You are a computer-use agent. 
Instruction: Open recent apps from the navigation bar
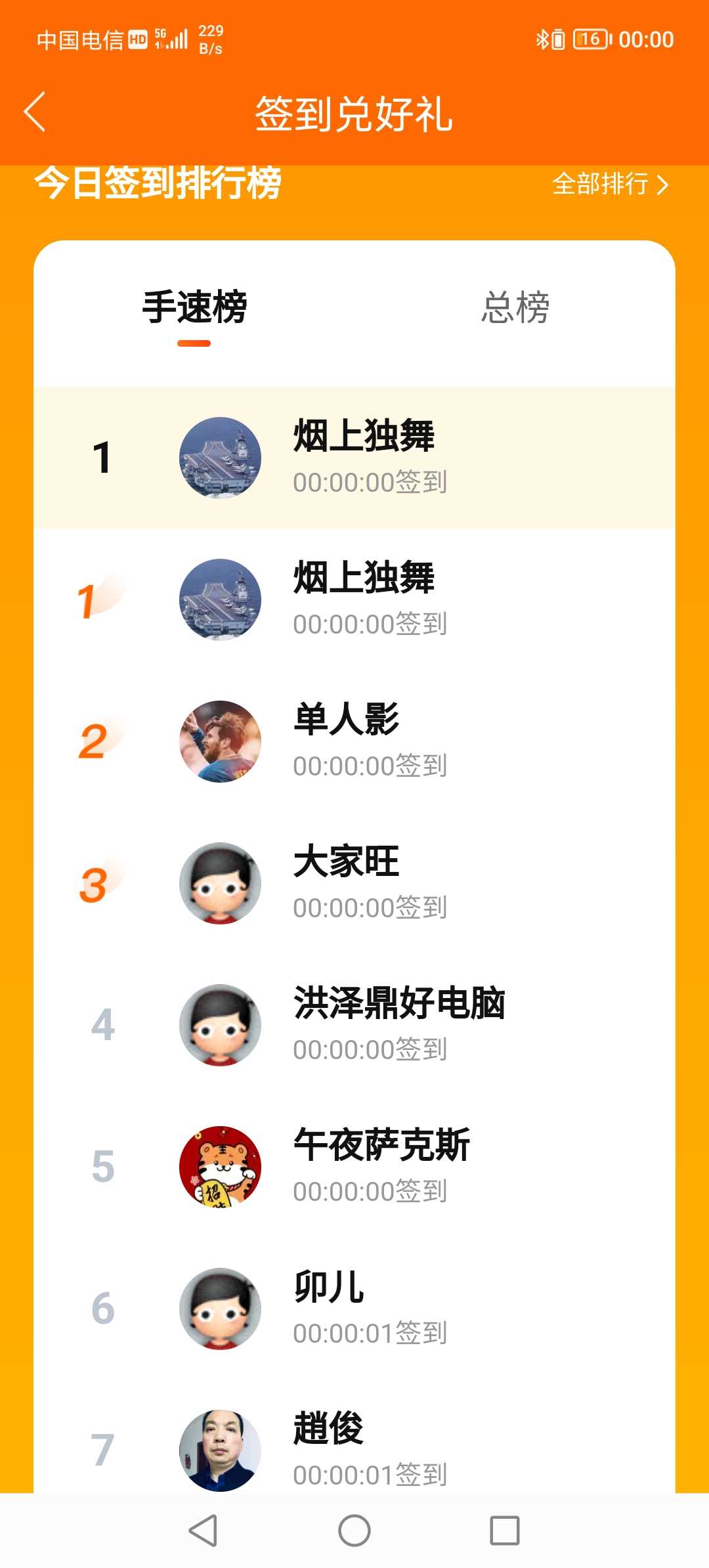pyautogui.click(x=505, y=1531)
